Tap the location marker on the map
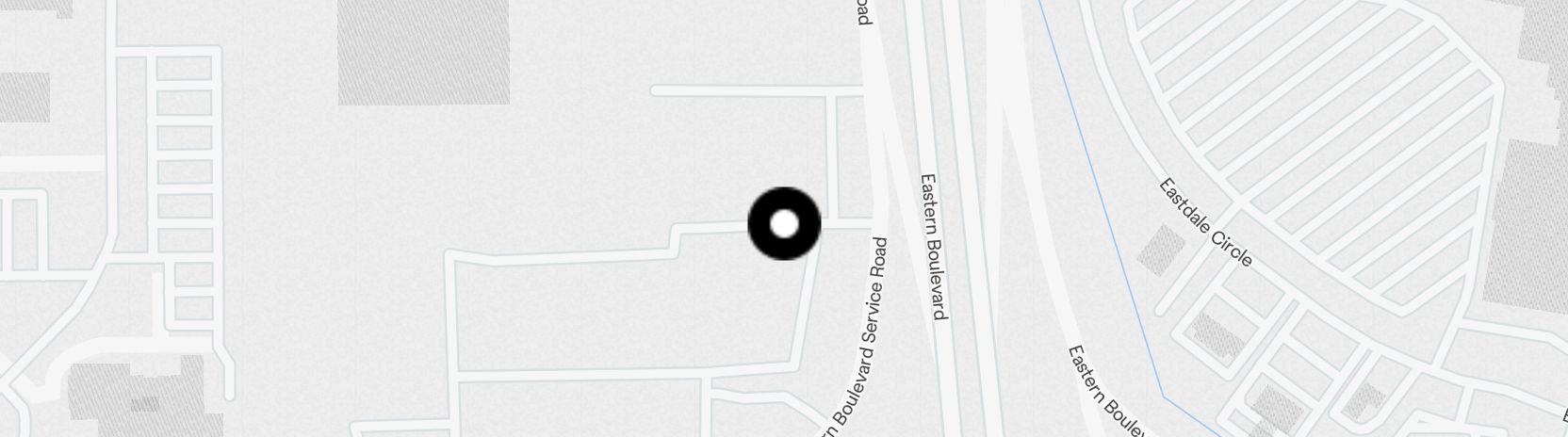The image size is (1568, 437). coord(784,224)
